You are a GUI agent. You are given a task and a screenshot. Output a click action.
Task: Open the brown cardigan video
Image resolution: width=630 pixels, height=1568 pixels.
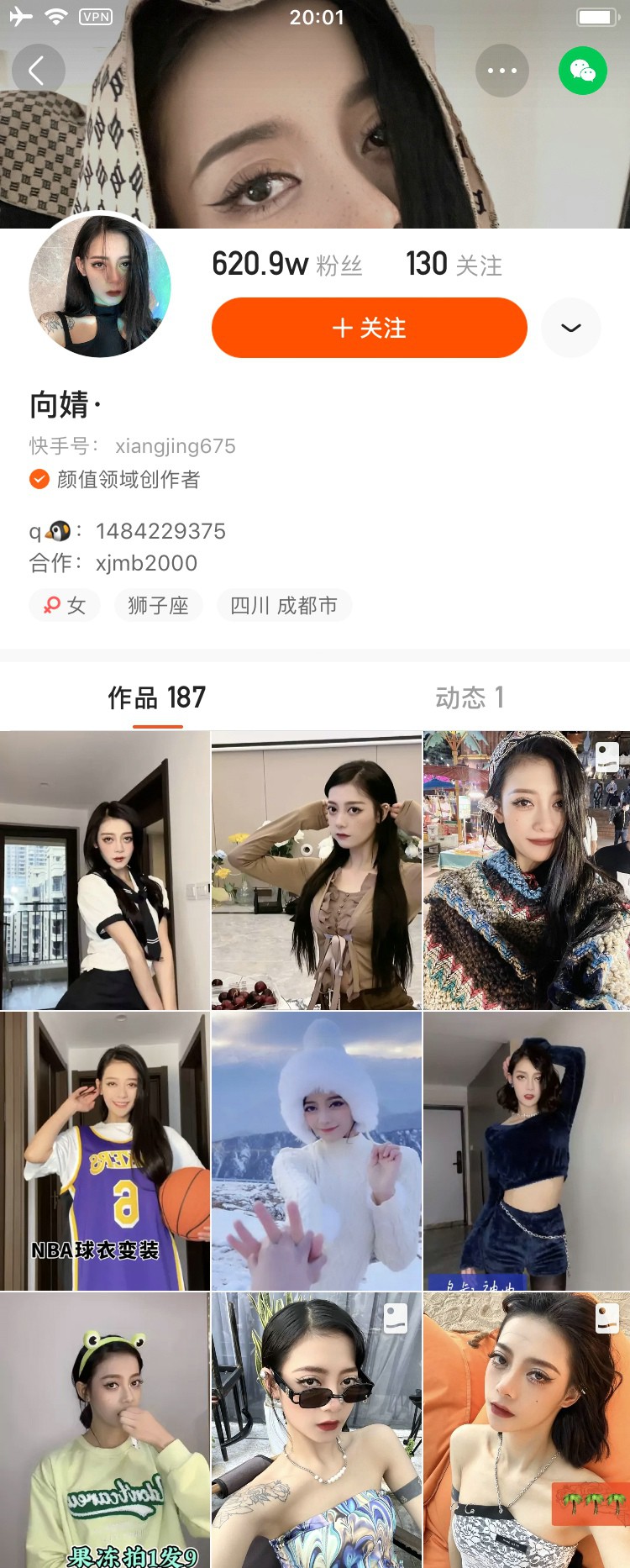tap(317, 871)
